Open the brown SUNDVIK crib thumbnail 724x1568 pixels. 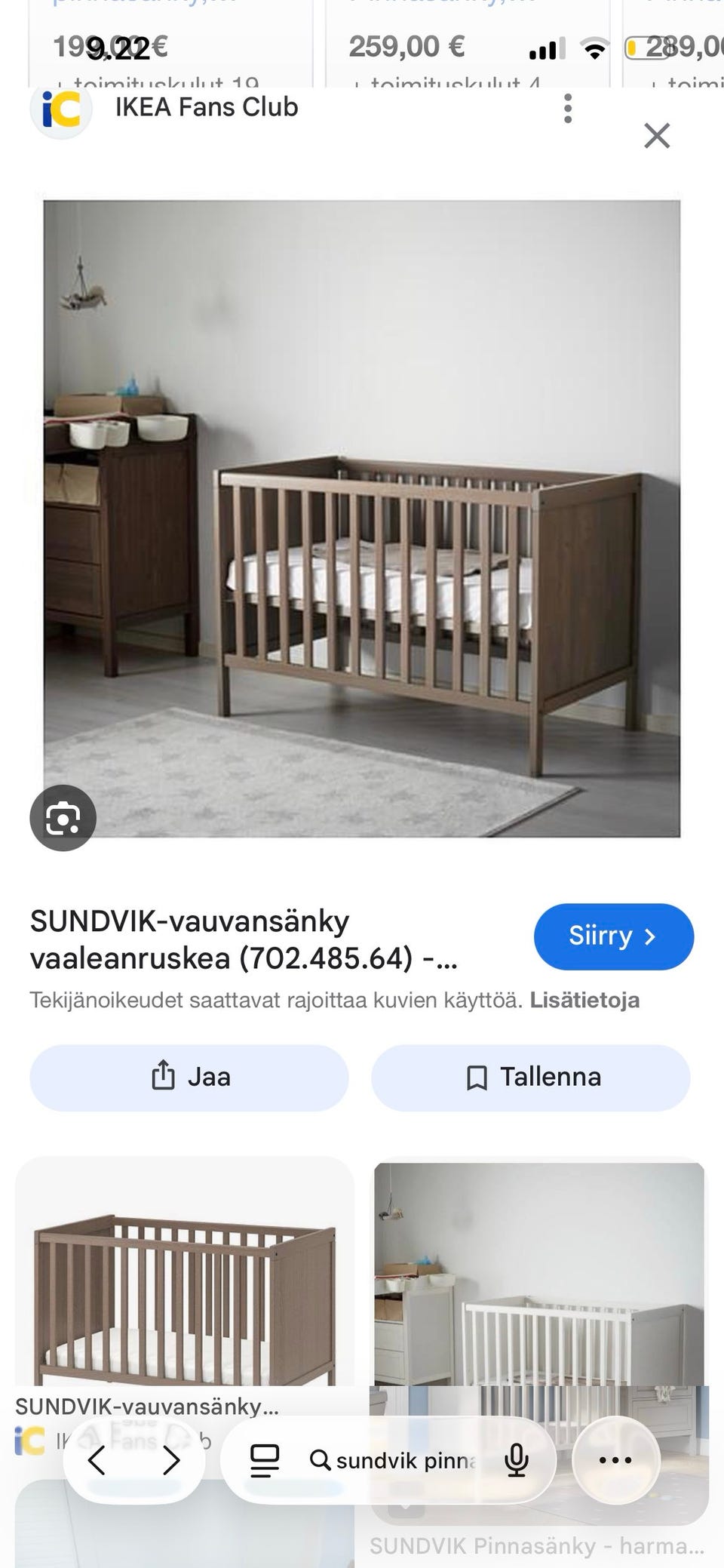click(x=185, y=1283)
